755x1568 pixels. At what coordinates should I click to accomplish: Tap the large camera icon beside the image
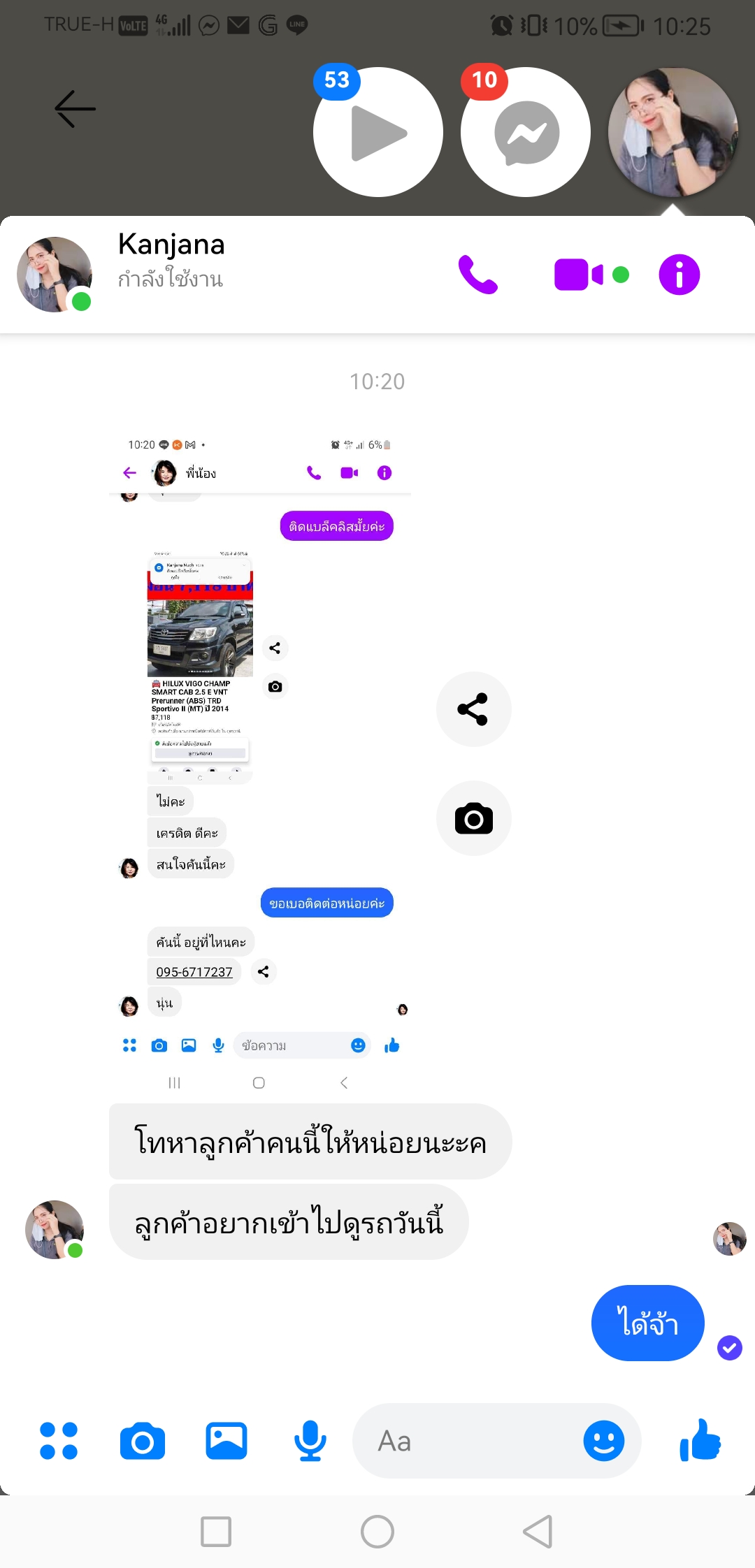pyautogui.click(x=474, y=818)
